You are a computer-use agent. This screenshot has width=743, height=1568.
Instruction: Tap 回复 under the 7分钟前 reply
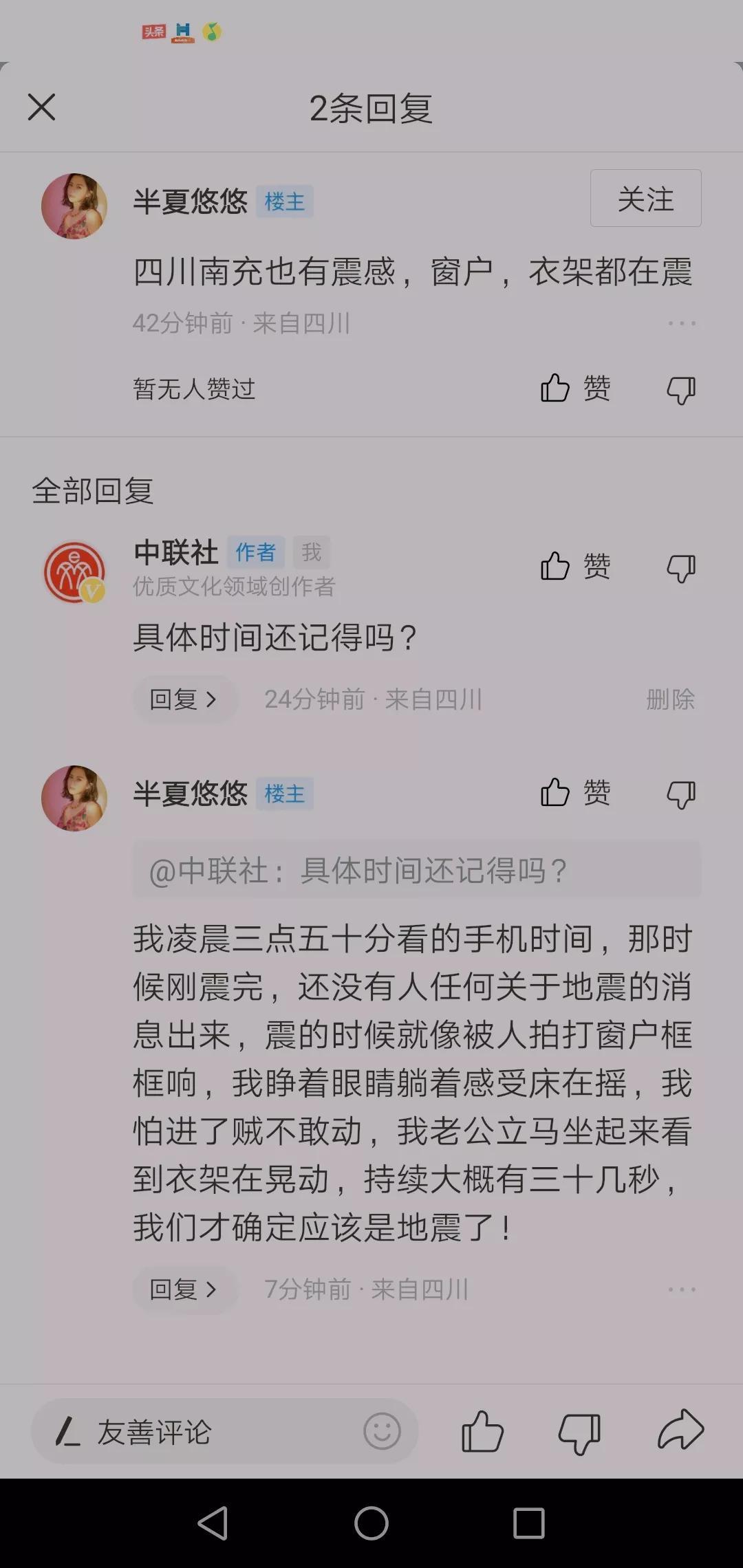coord(183,1289)
